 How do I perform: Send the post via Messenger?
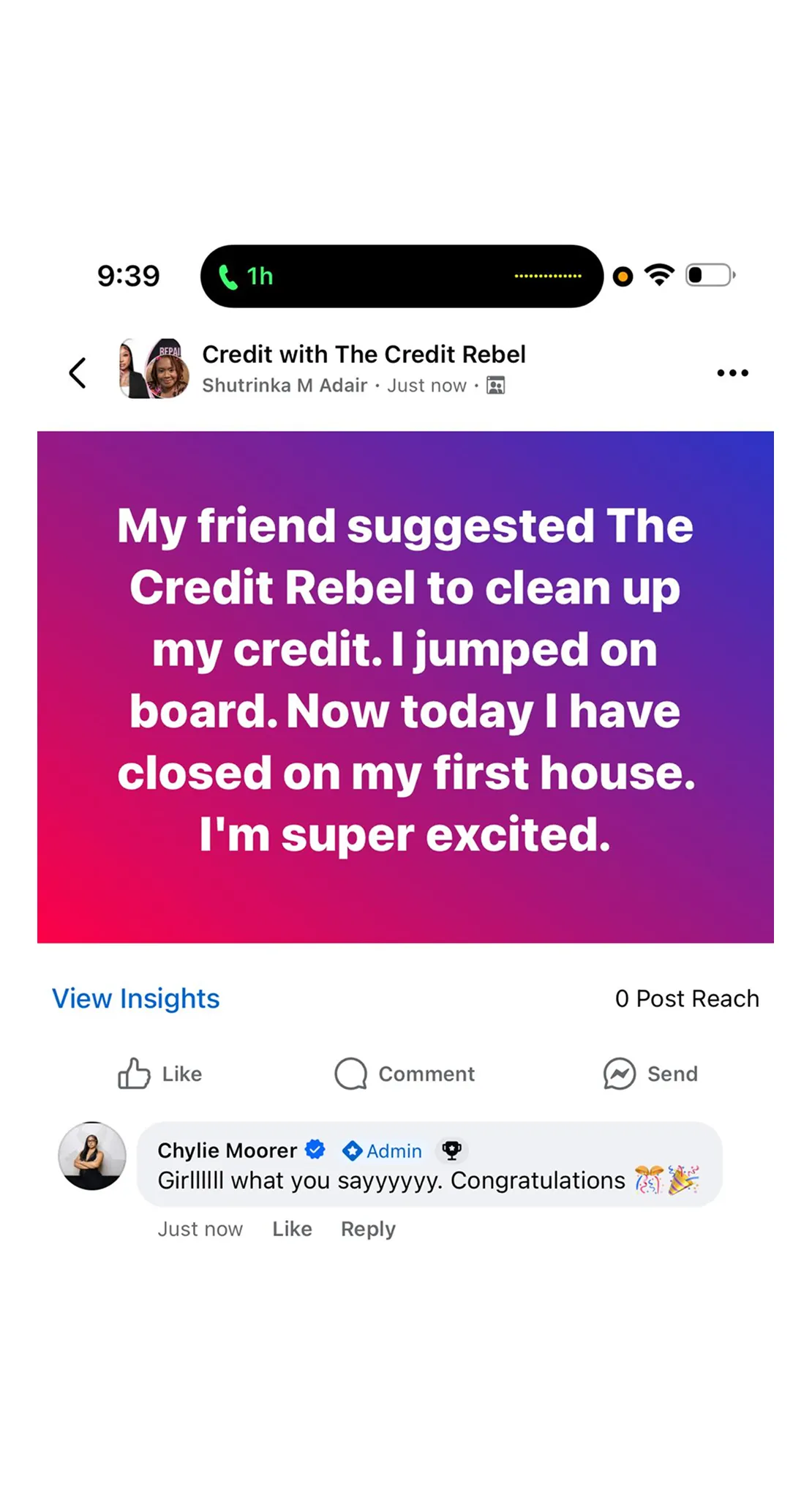point(650,1074)
